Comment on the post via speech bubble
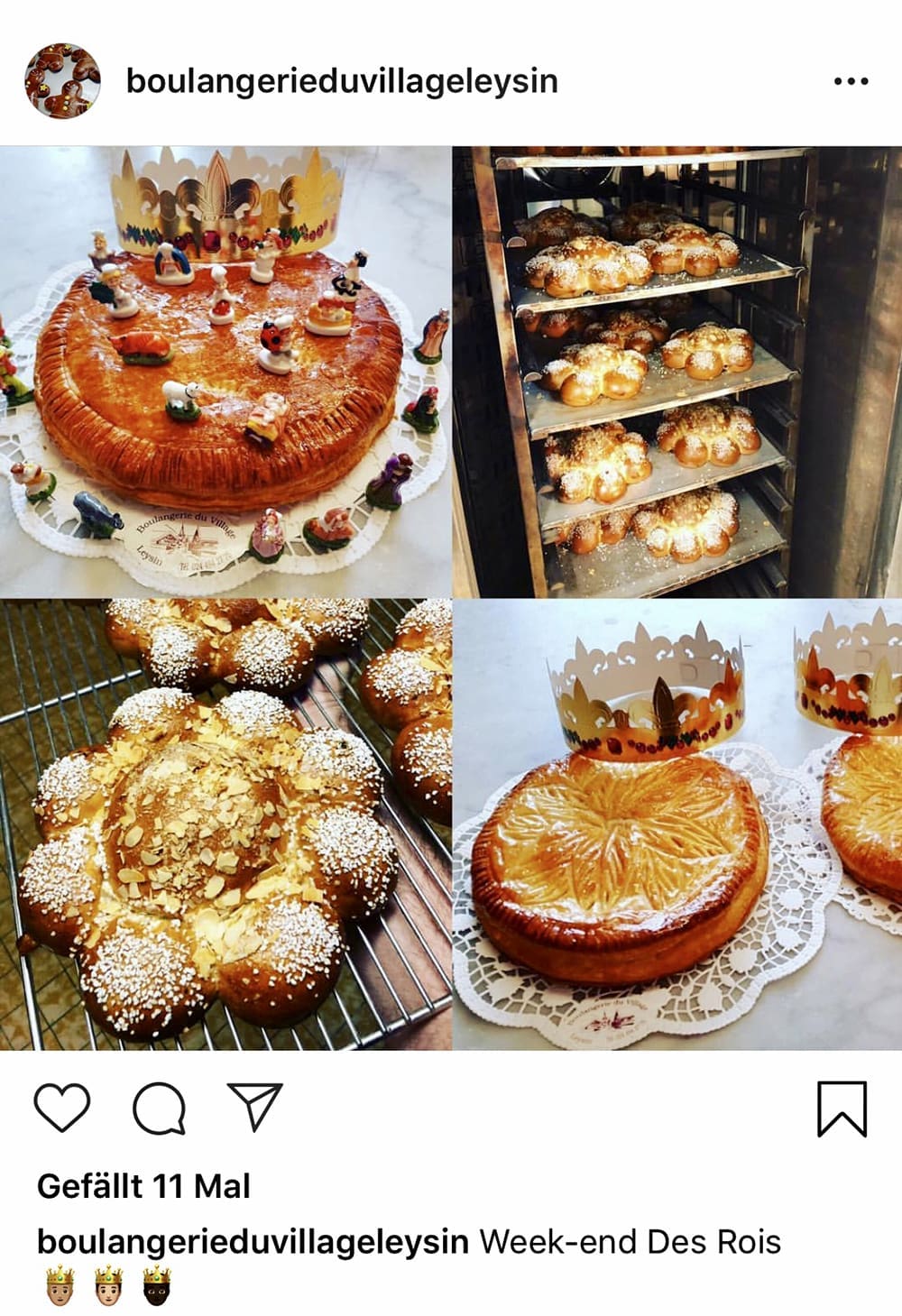 [160, 1108]
